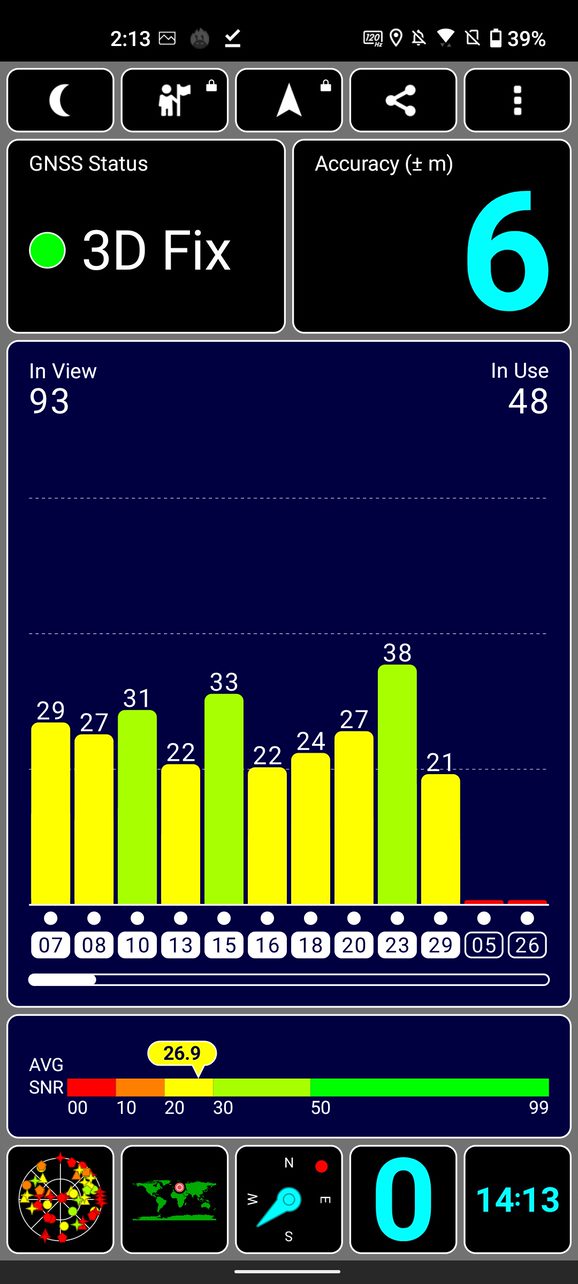Screen dimensions: 578x1284
Task: Open the locked navigation arrow feature
Action: tap(289, 100)
